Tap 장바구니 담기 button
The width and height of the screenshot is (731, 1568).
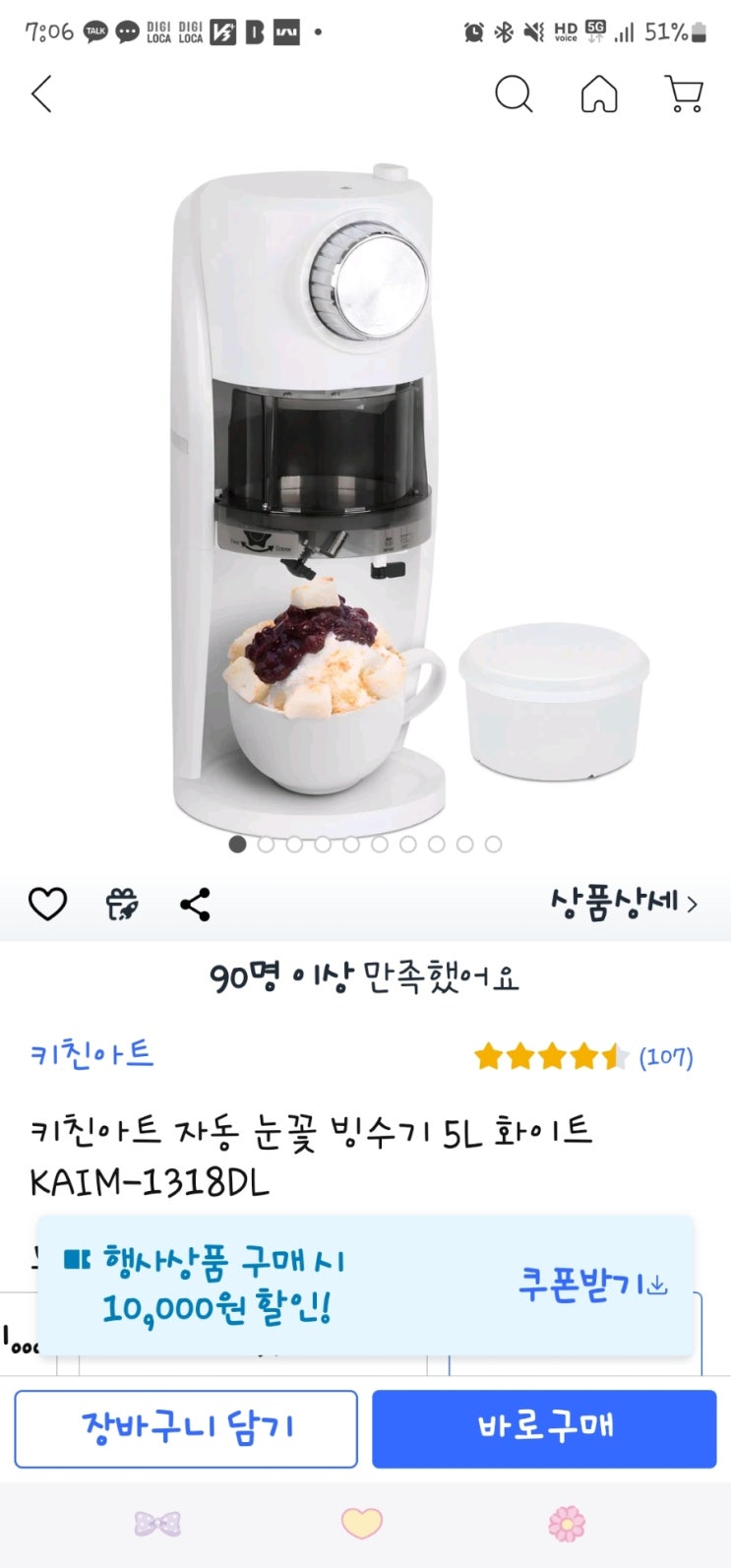pyautogui.click(x=186, y=1427)
